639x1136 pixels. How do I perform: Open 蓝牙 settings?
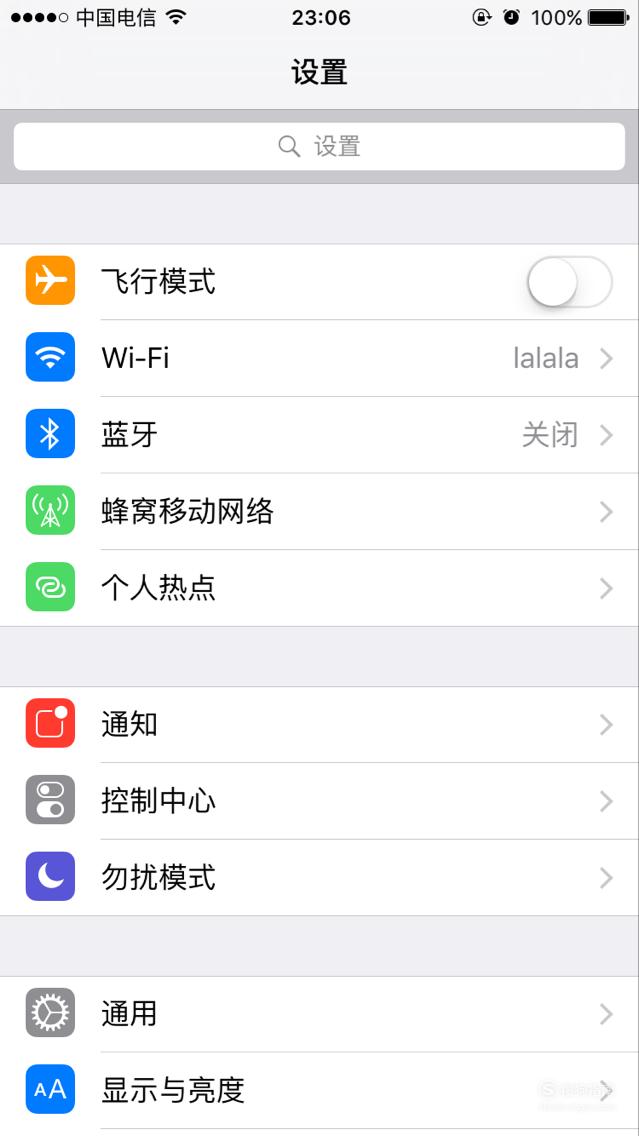coord(320,435)
